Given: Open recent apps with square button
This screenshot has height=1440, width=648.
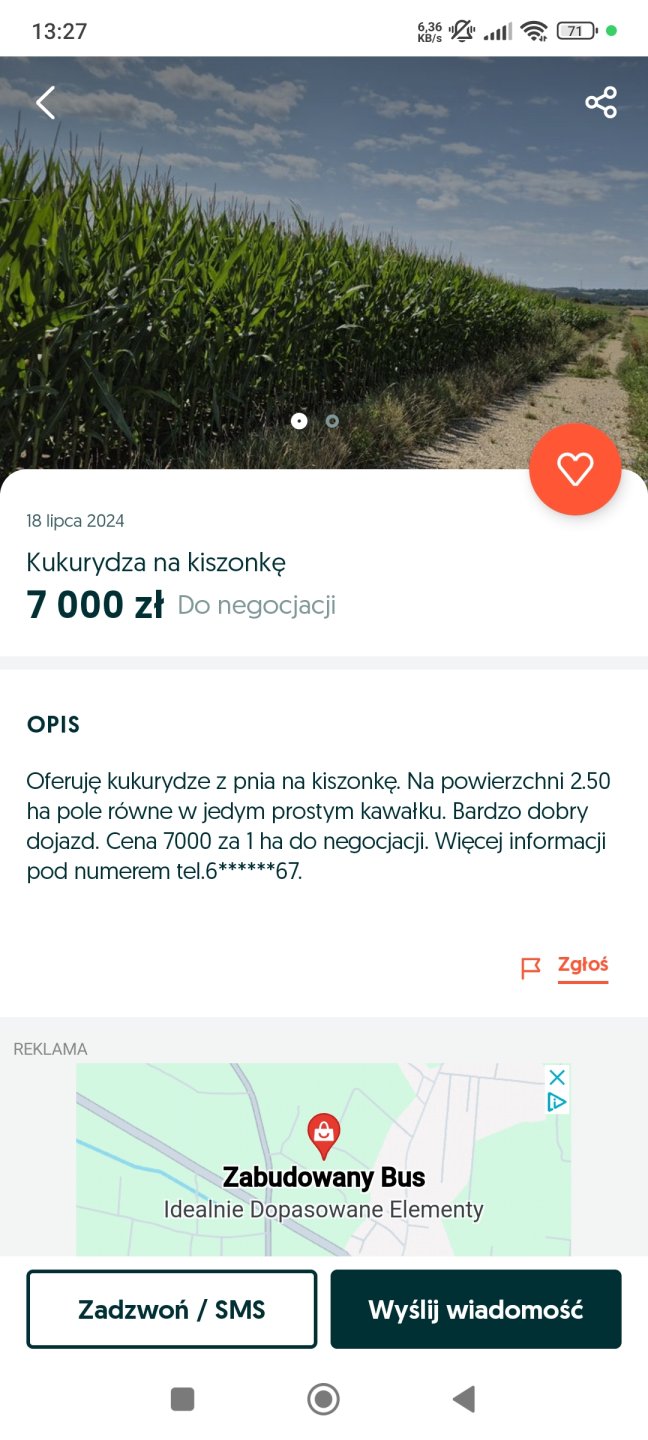Looking at the screenshot, I should (182, 1399).
